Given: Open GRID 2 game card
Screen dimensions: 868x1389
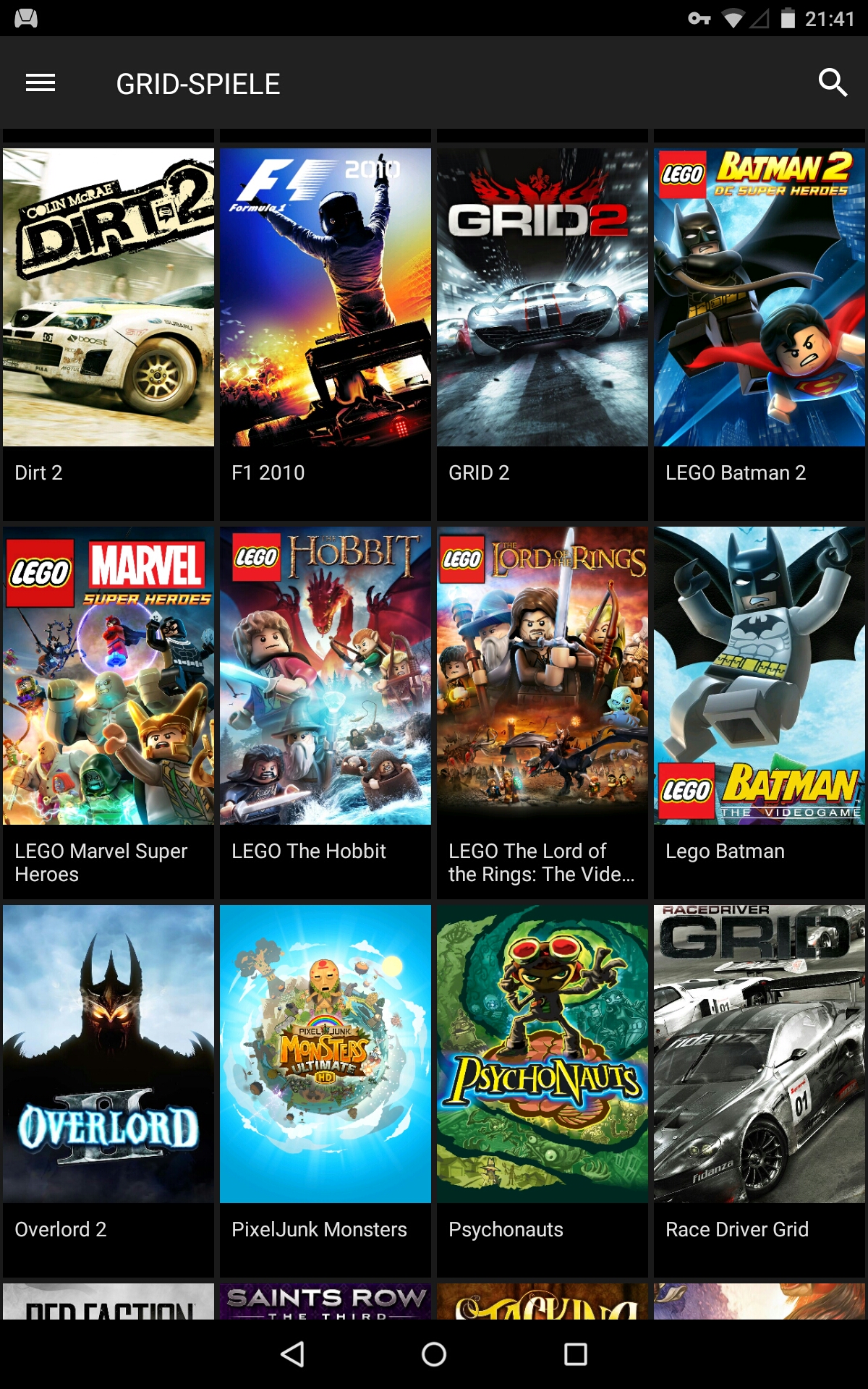Looking at the screenshot, I should (542, 334).
